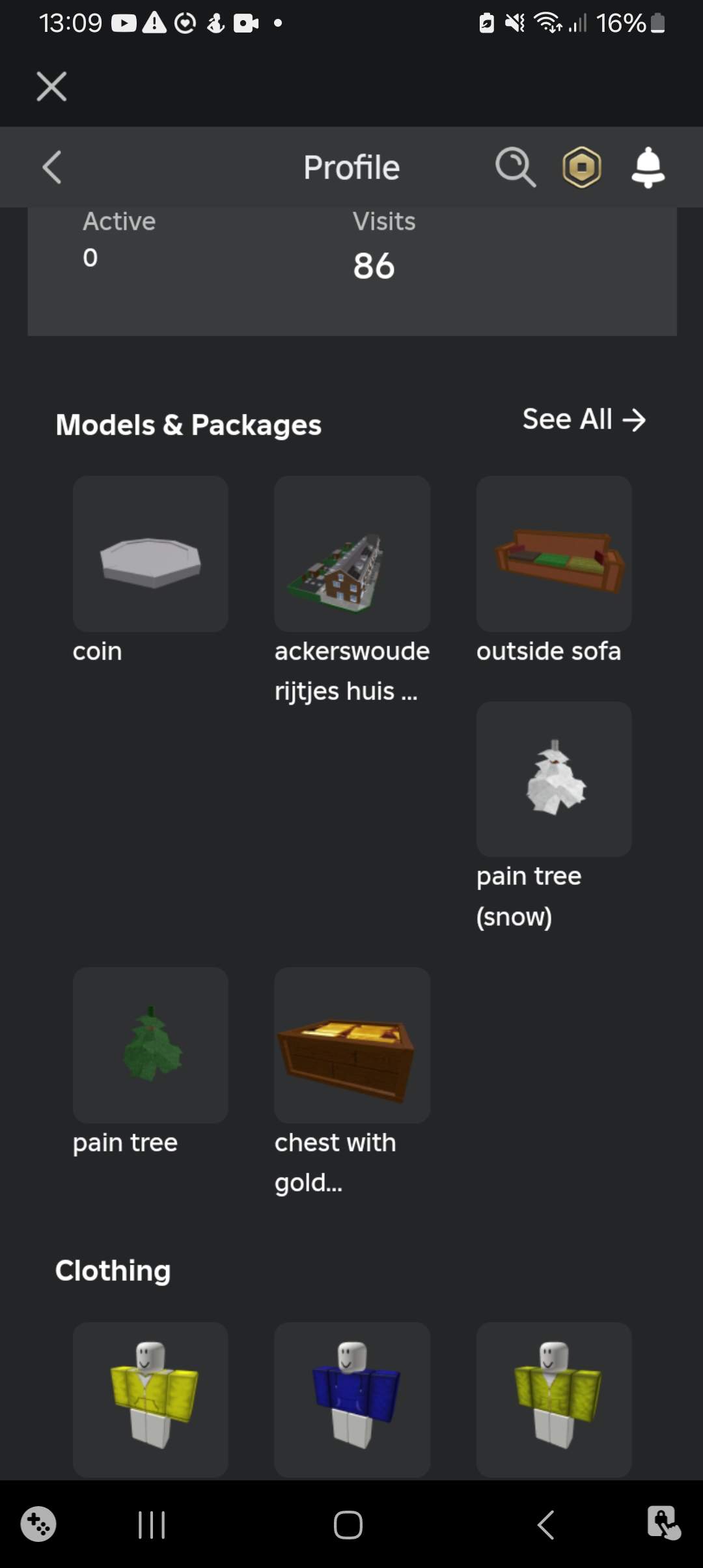Viewport: 703px width, 1568px height.
Task: Tap the Models & Packages section title
Action: click(189, 425)
